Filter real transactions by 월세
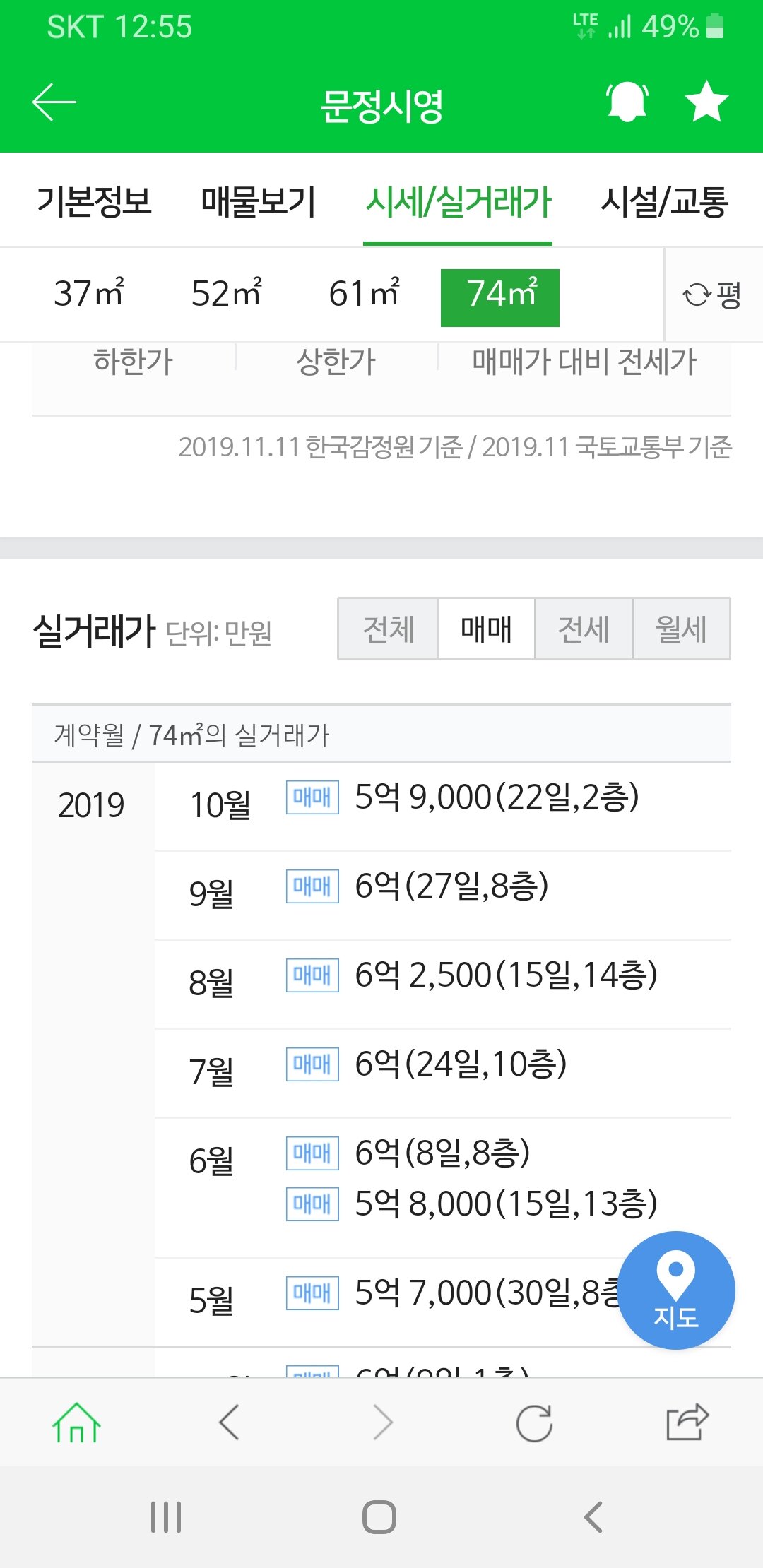The image size is (763, 1568). (681, 629)
